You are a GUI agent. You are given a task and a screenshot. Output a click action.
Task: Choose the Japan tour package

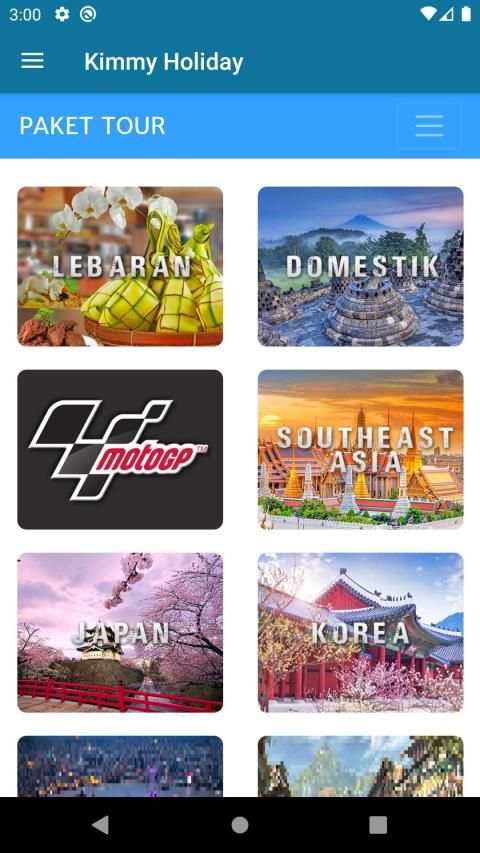coord(120,633)
